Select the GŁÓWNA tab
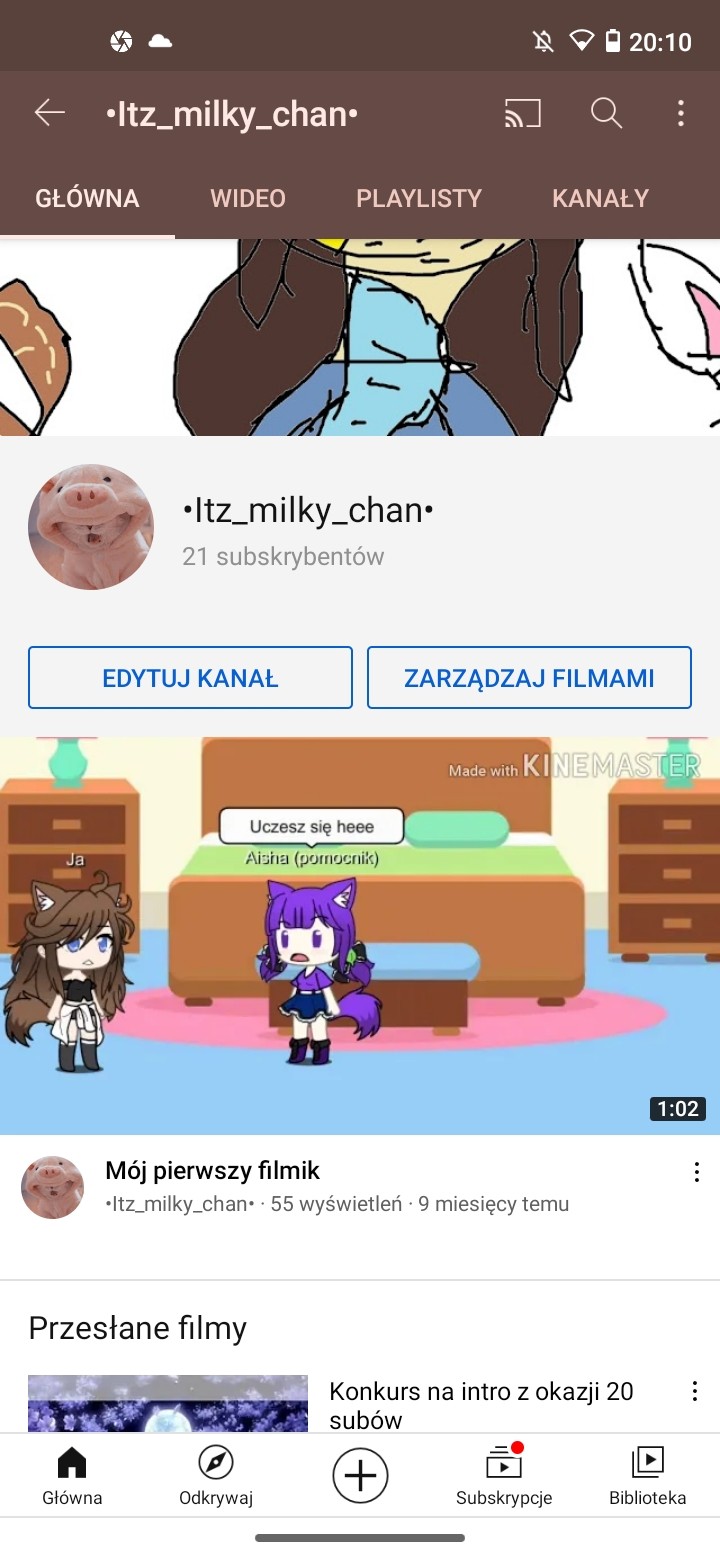This screenshot has height=1560, width=720. 87,198
